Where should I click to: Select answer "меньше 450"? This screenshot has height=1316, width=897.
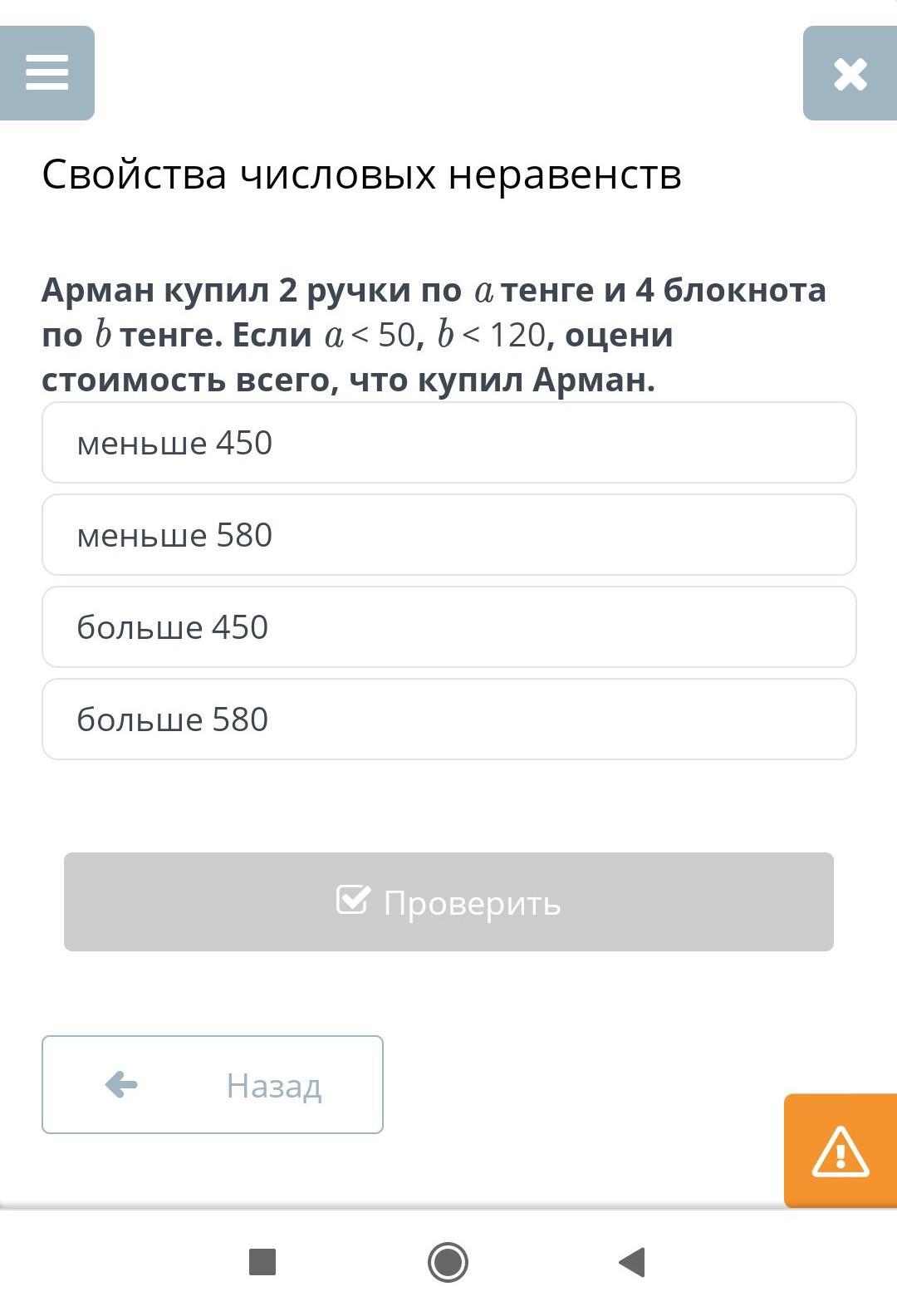(449, 443)
